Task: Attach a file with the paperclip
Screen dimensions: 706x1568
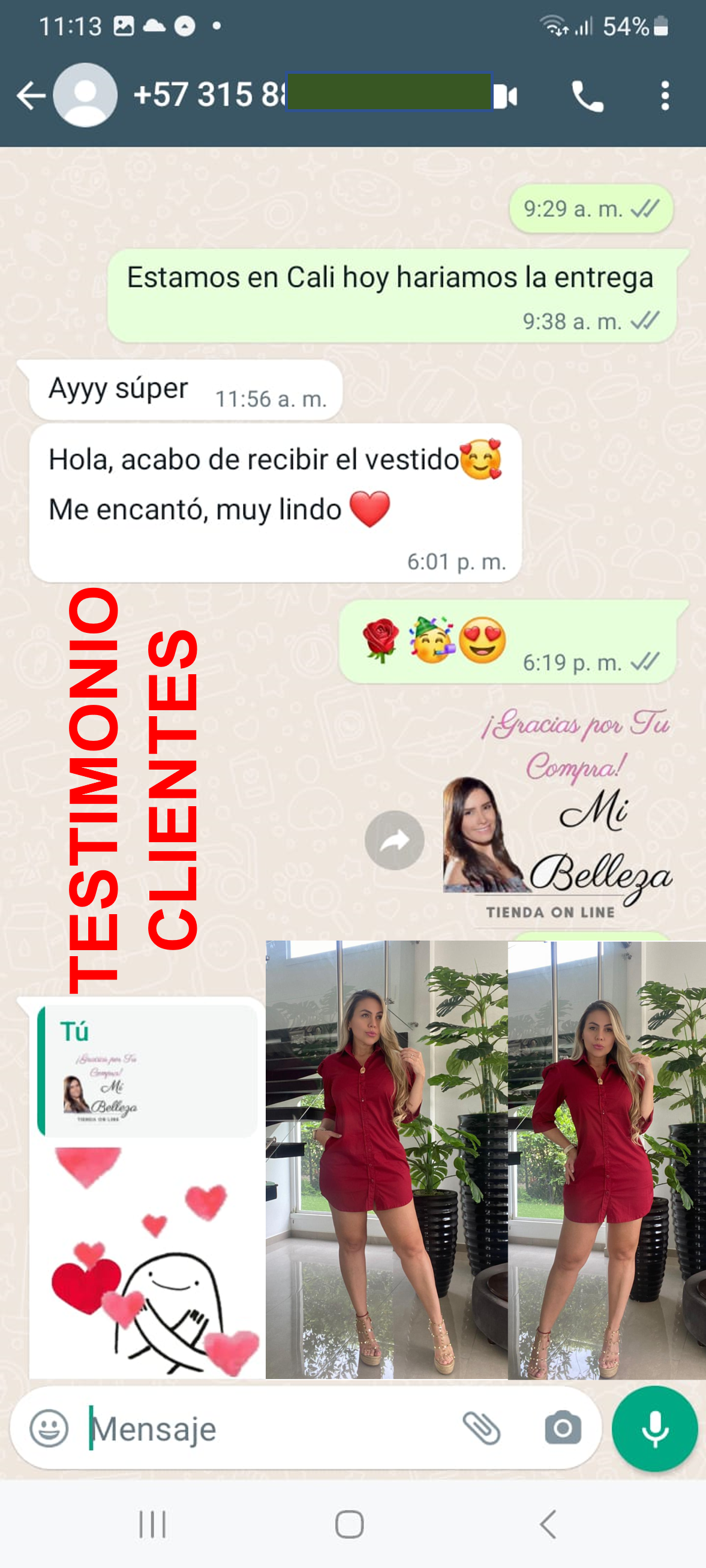Action: 481,1428
